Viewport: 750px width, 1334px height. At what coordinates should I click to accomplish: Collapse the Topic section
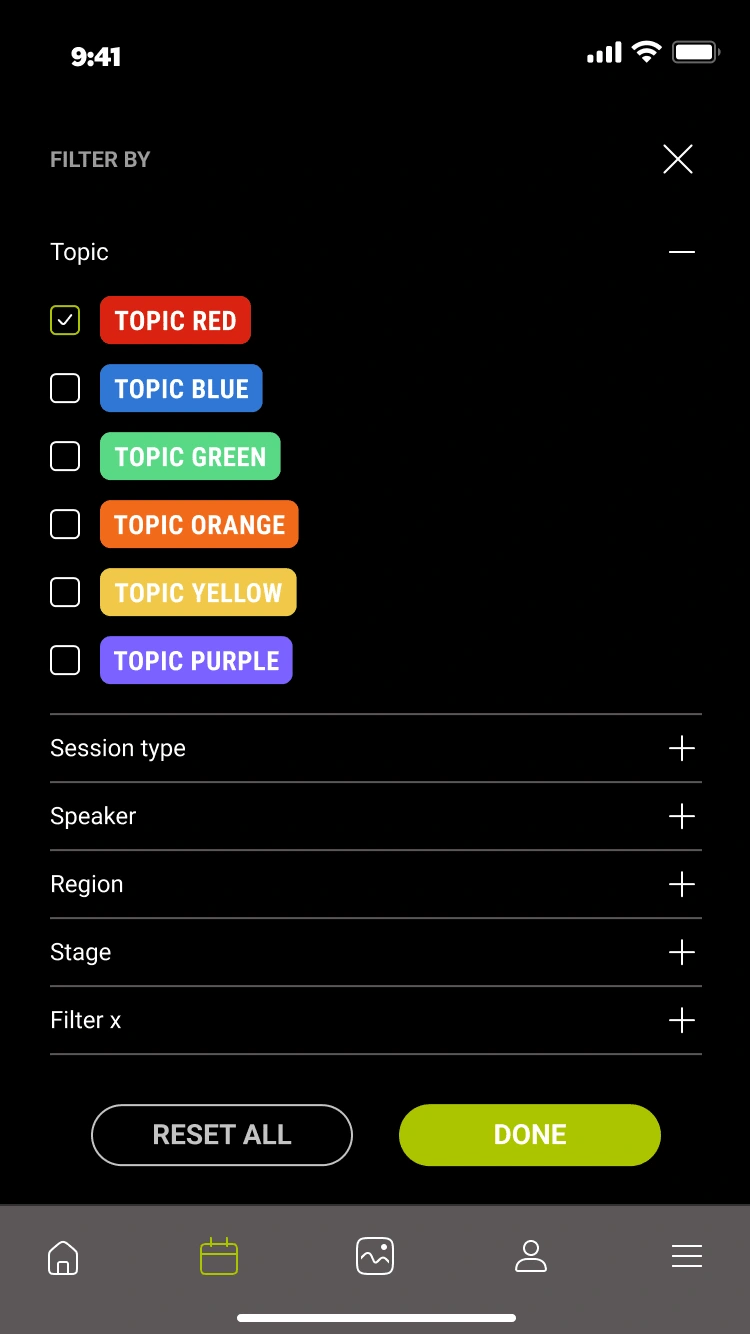point(682,252)
